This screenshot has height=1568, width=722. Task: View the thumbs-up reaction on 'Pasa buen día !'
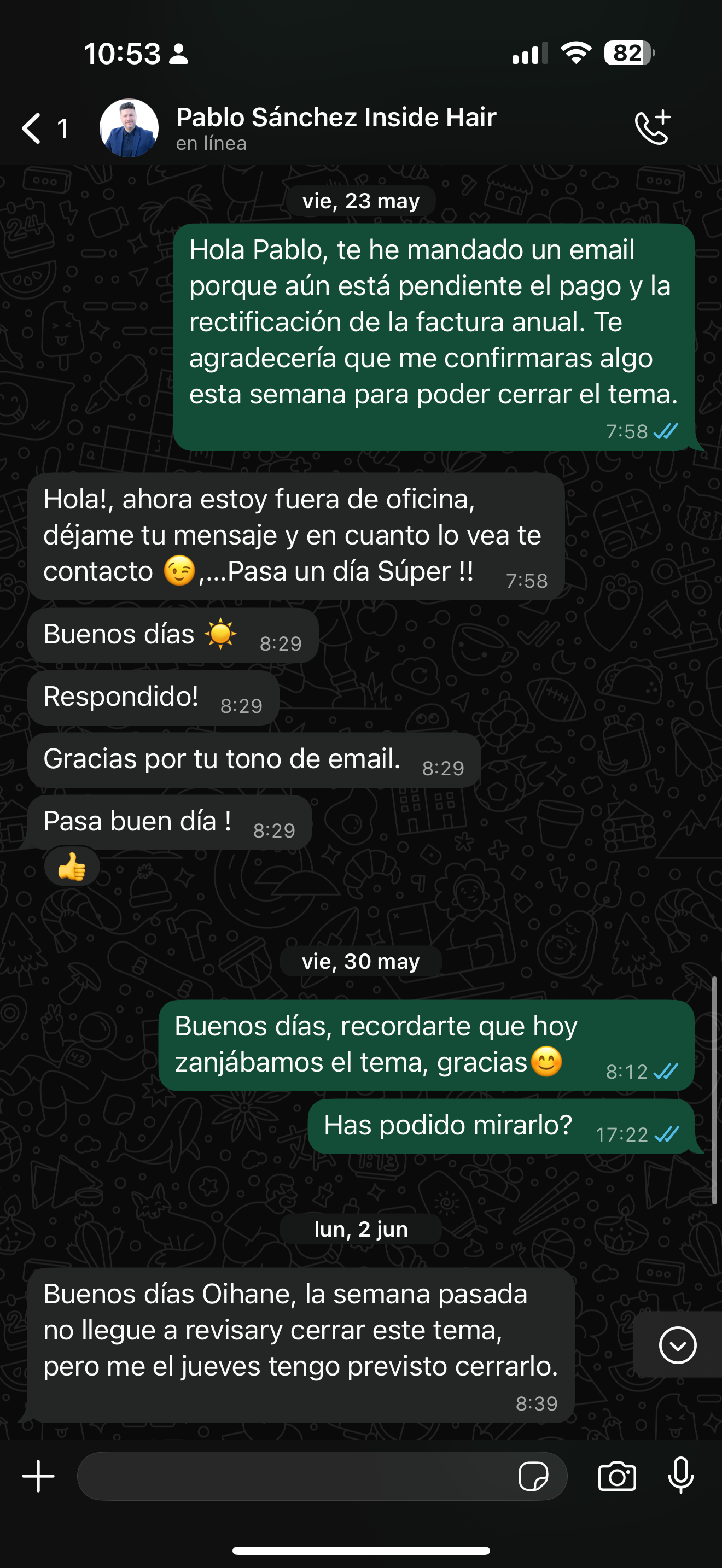coord(72,867)
